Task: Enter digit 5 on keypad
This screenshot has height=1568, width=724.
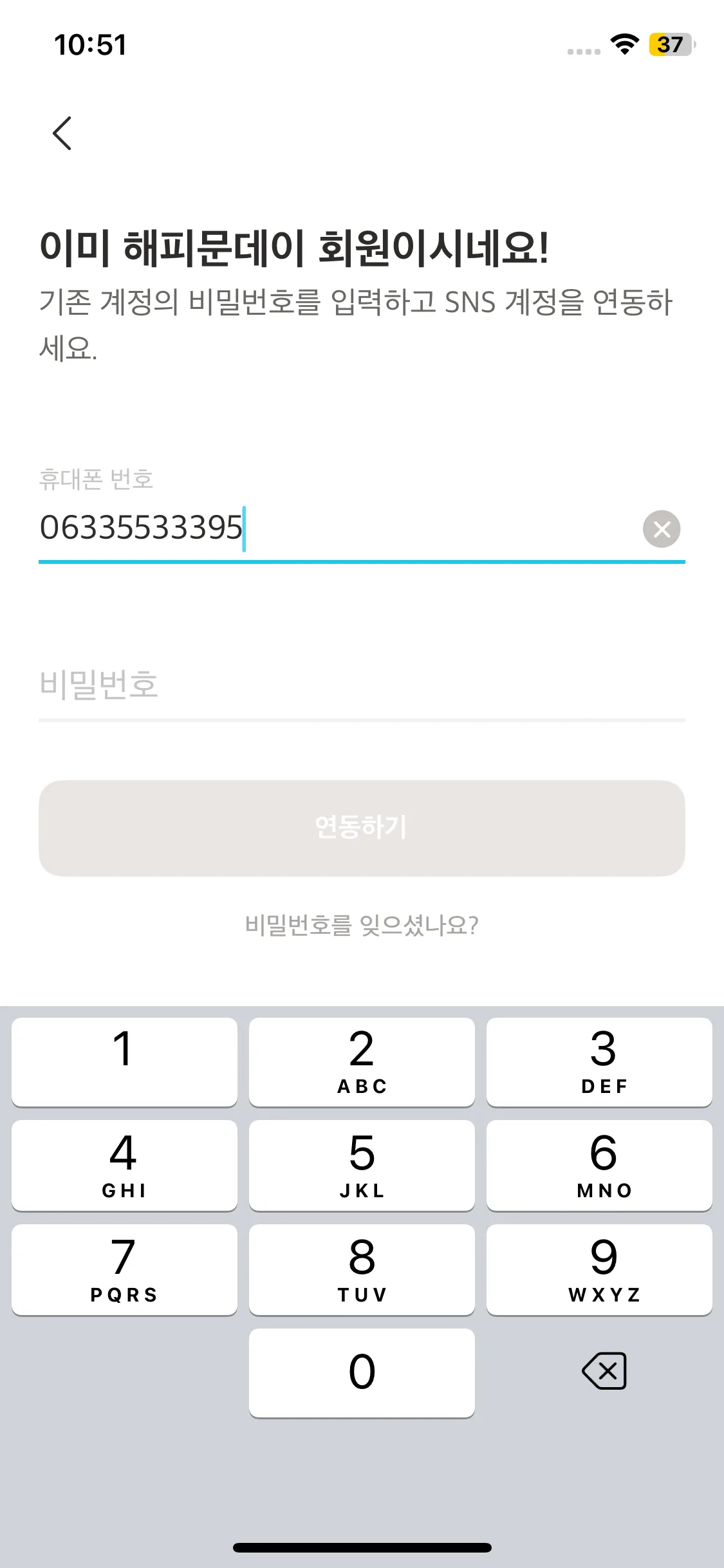Action: [x=362, y=1165]
